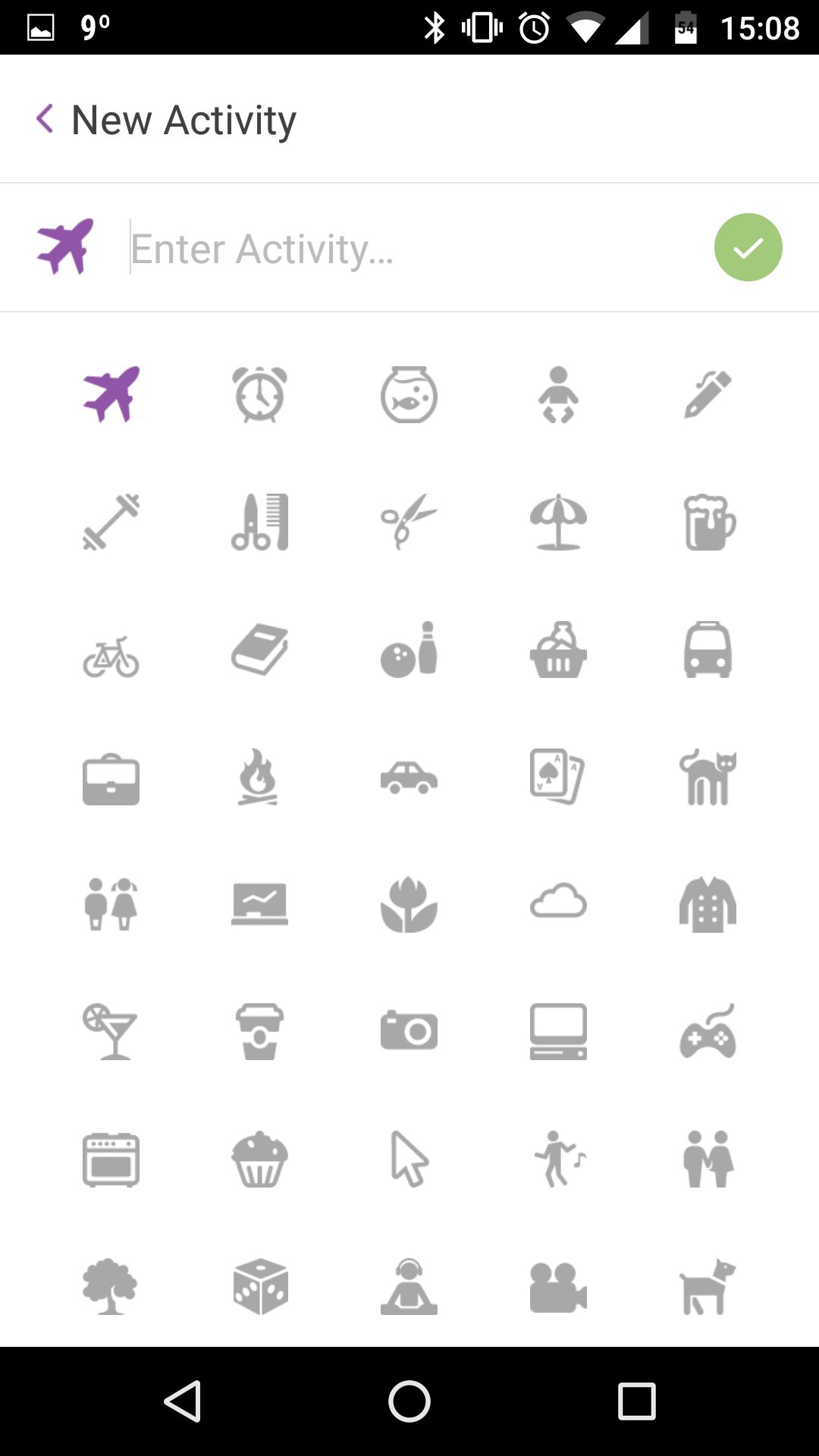Select the dumbbell icon
This screenshot has width=819, height=1456.
[111, 522]
